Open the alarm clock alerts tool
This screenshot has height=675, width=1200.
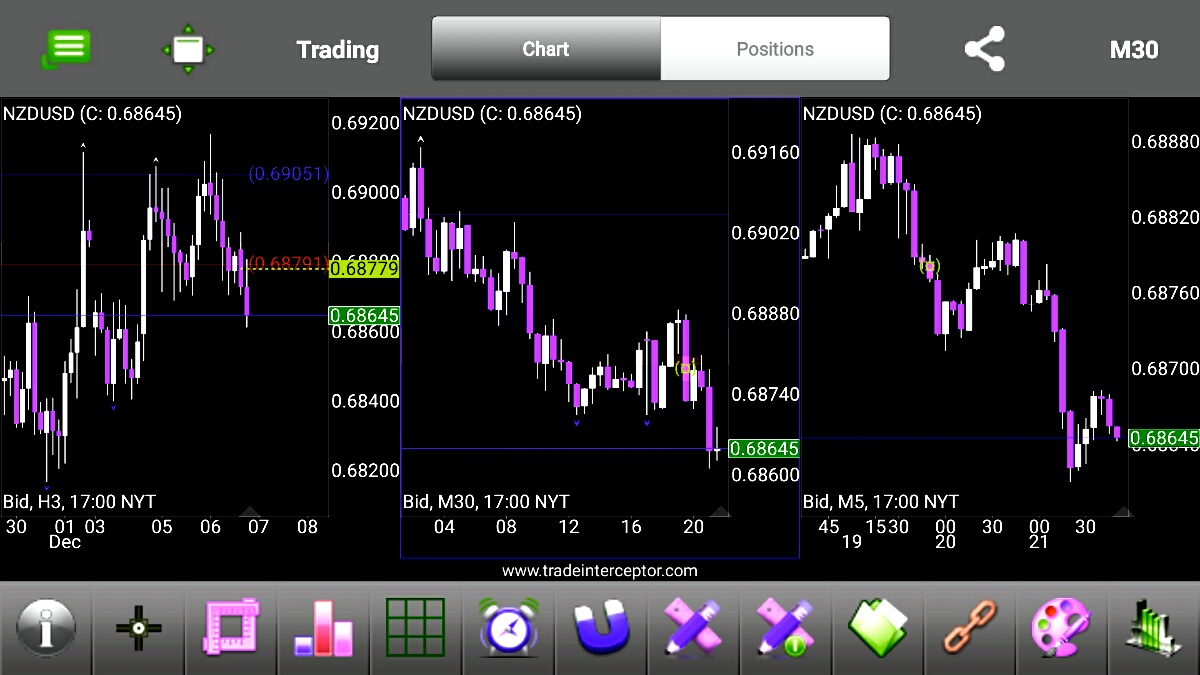508,629
